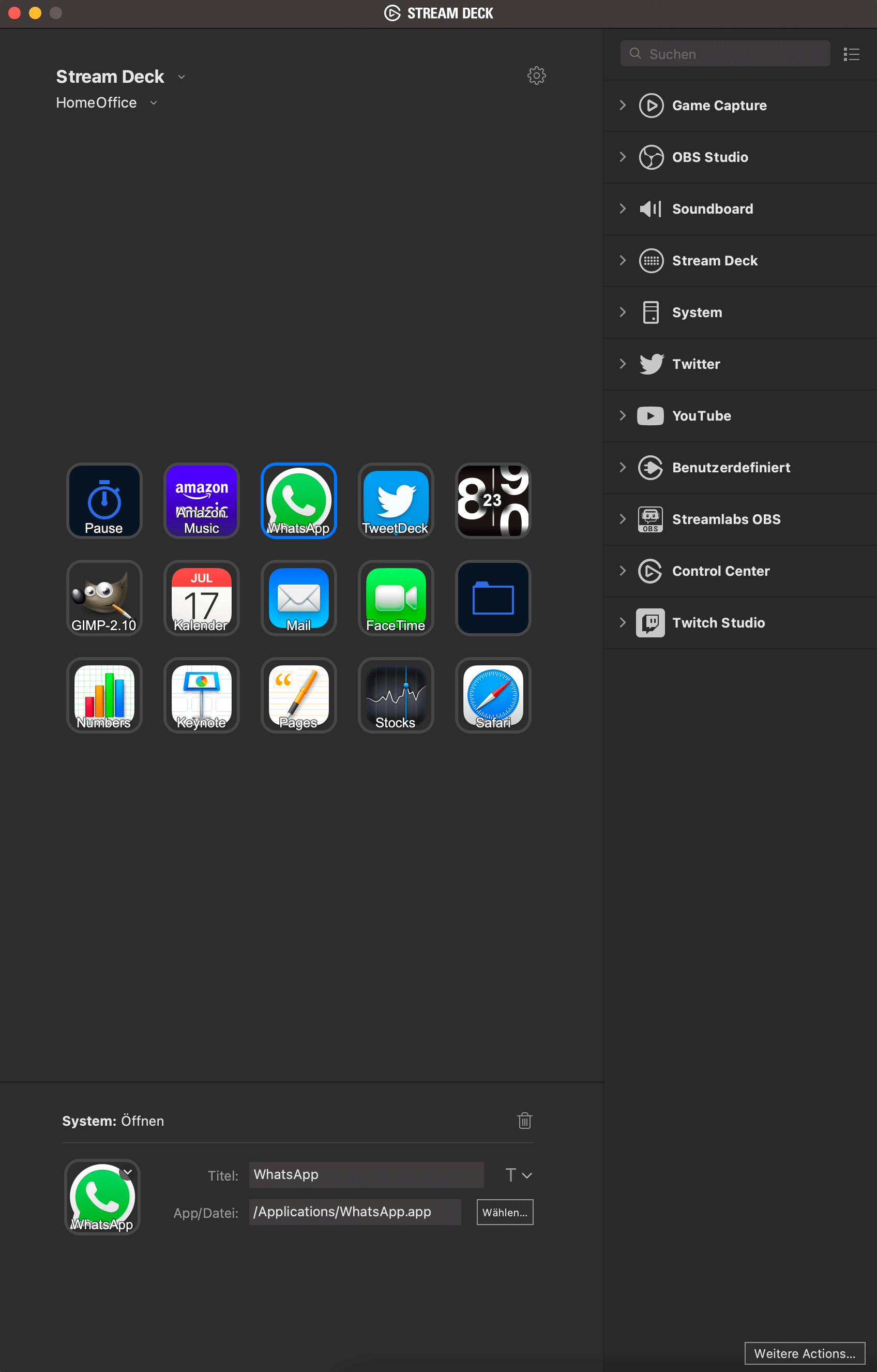The image size is (877, 1372).
Task: Open Weitere Actions...
Action: (x=804, y=1353)
